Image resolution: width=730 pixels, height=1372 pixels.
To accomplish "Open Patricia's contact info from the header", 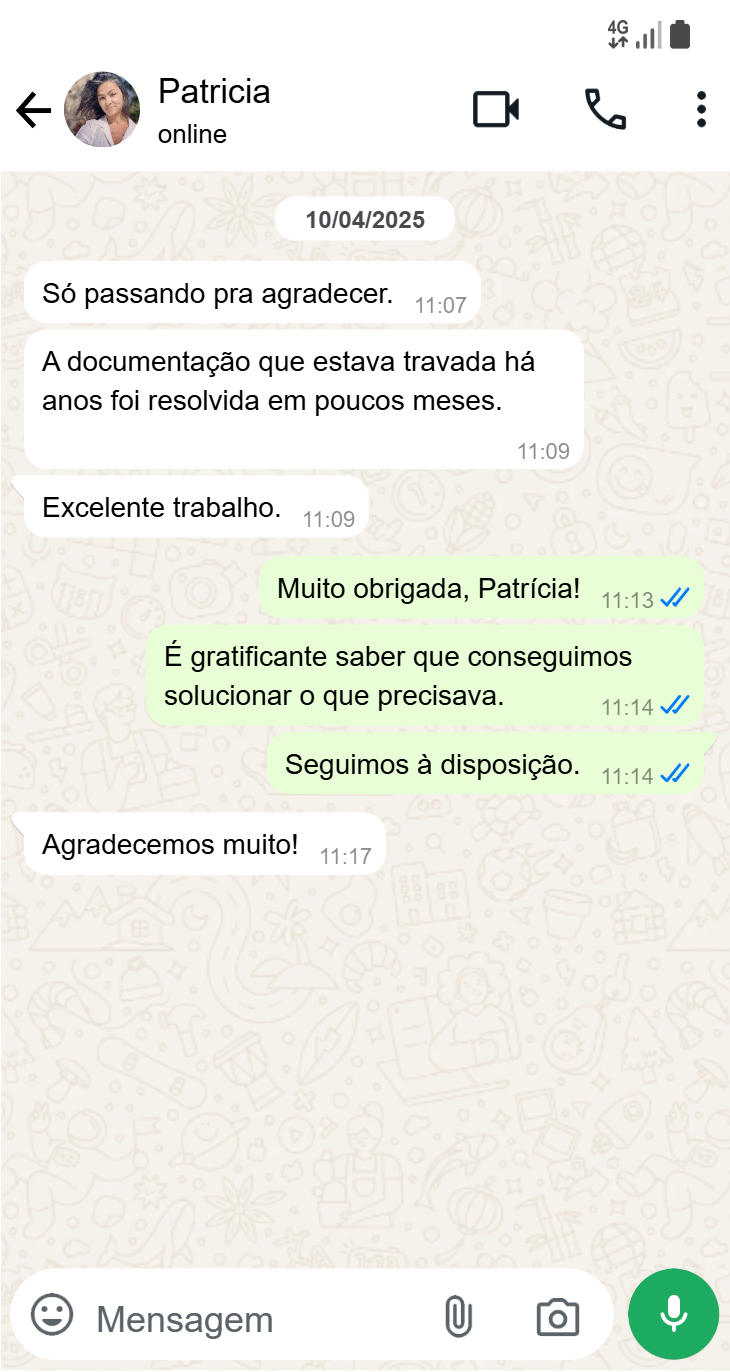I will coord(214,110).
